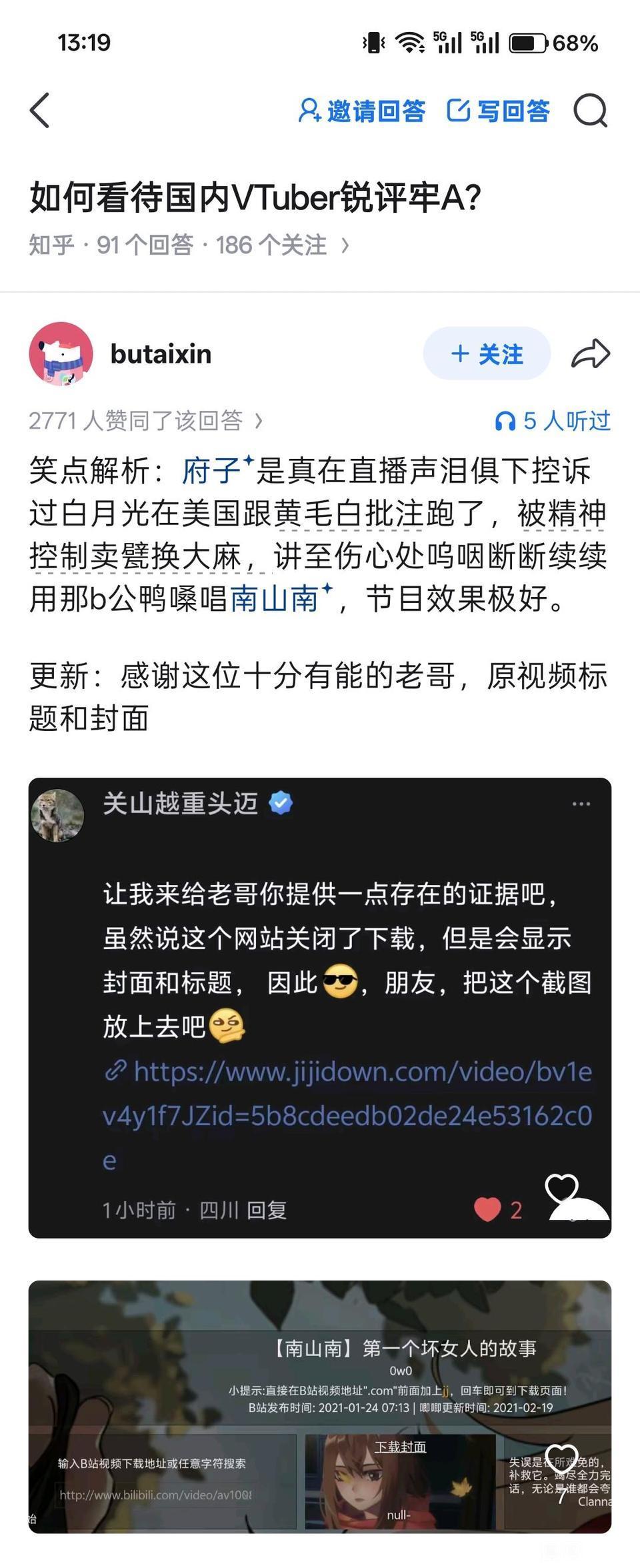
Task: Follow butaixin with the 关注 button
Action: pyautogui.click(x=487, y=353)
